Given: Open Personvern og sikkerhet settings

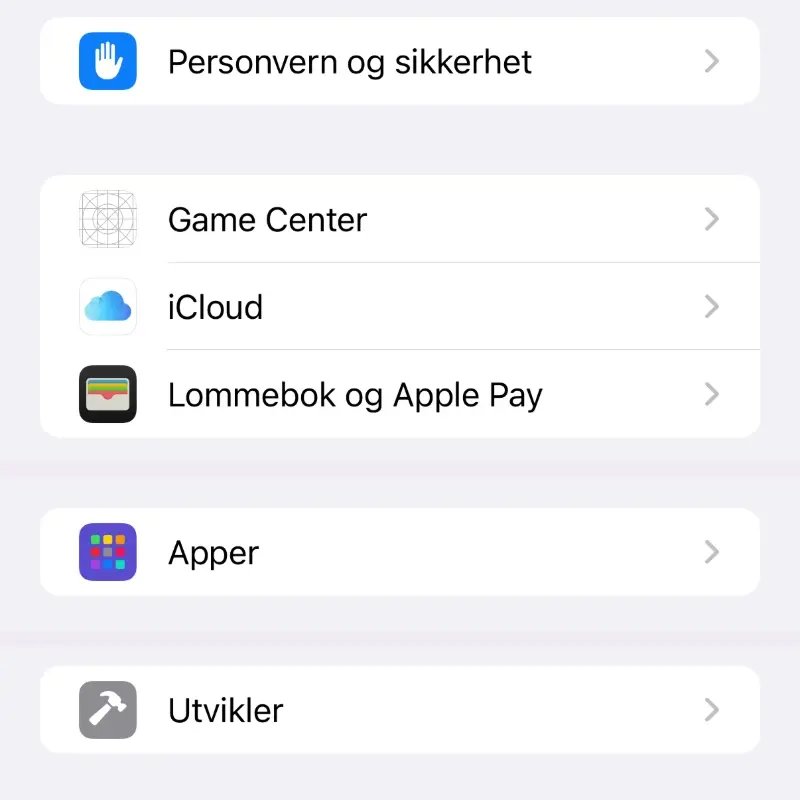Looking at the screenshot, I should (x=400, y=61).
